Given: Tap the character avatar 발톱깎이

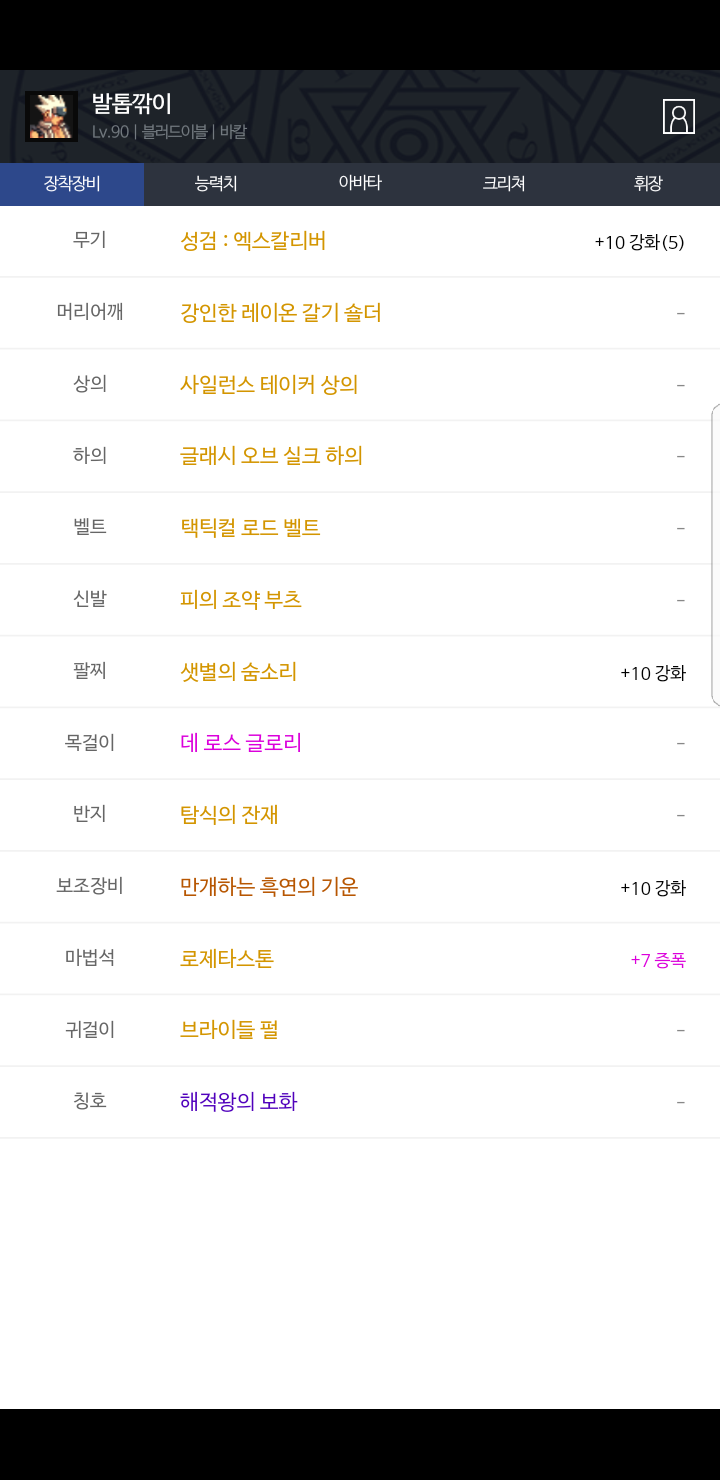Looking at the screenshot, I should [51, 116].
